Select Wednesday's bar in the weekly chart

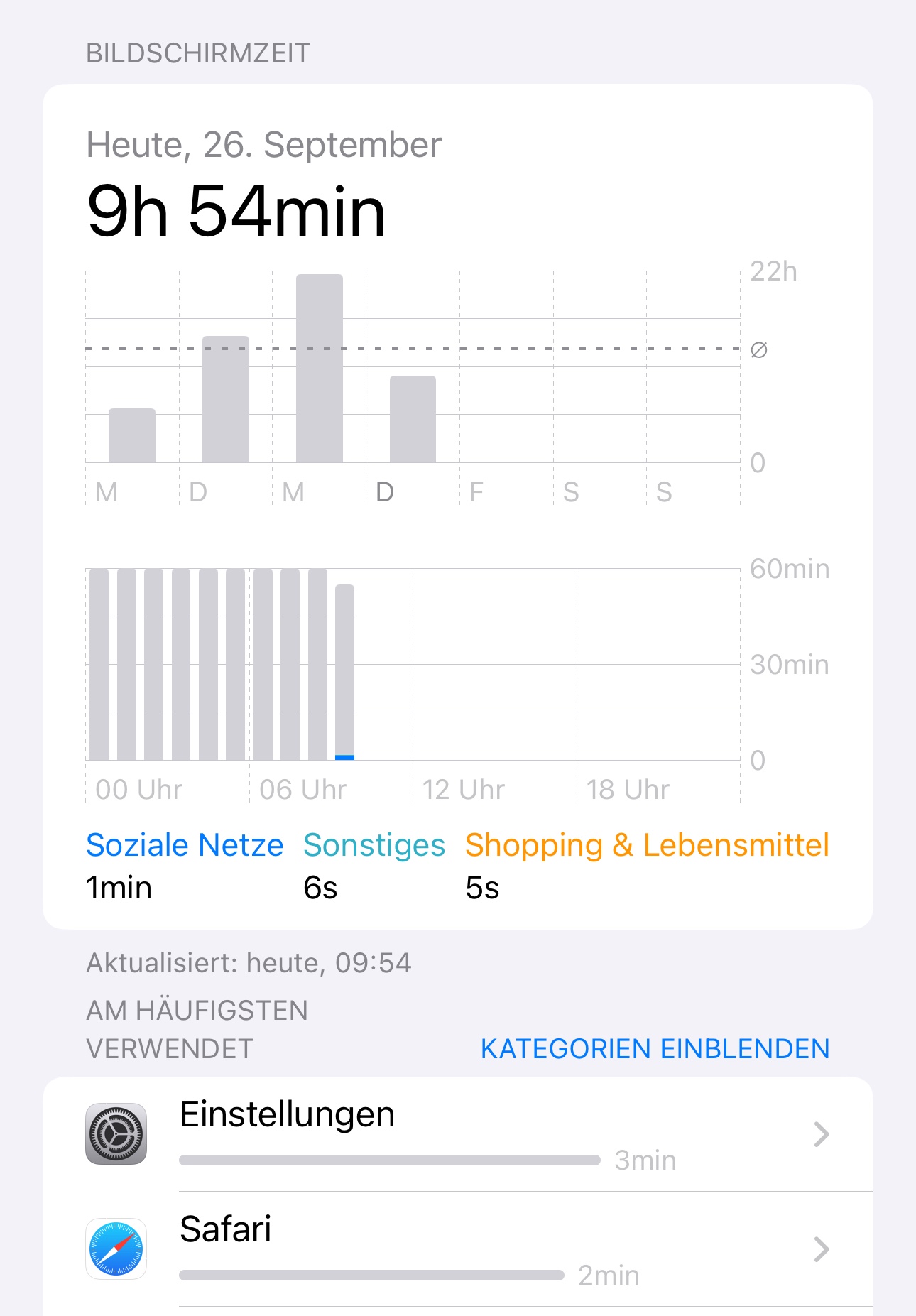click(x=319, y=369)
